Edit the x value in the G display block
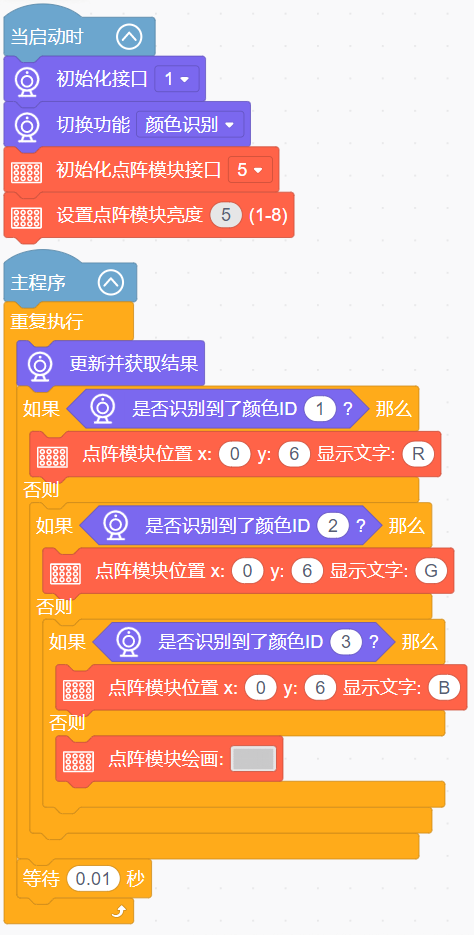The width and height of the screenshot is (474, 935). tap(247, 571)
